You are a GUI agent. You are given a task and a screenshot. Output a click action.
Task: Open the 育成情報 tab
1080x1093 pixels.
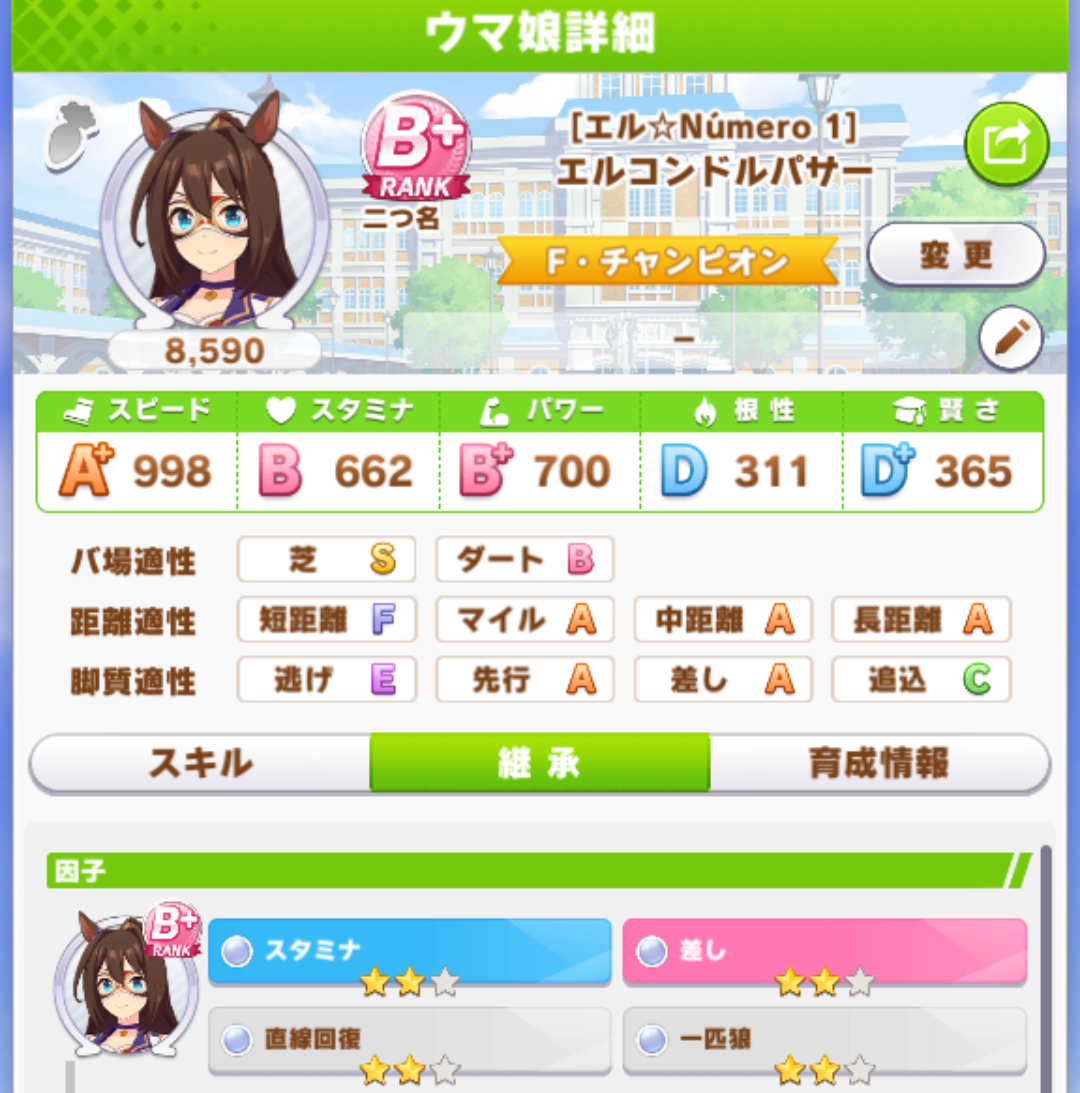tap(879, 763)
